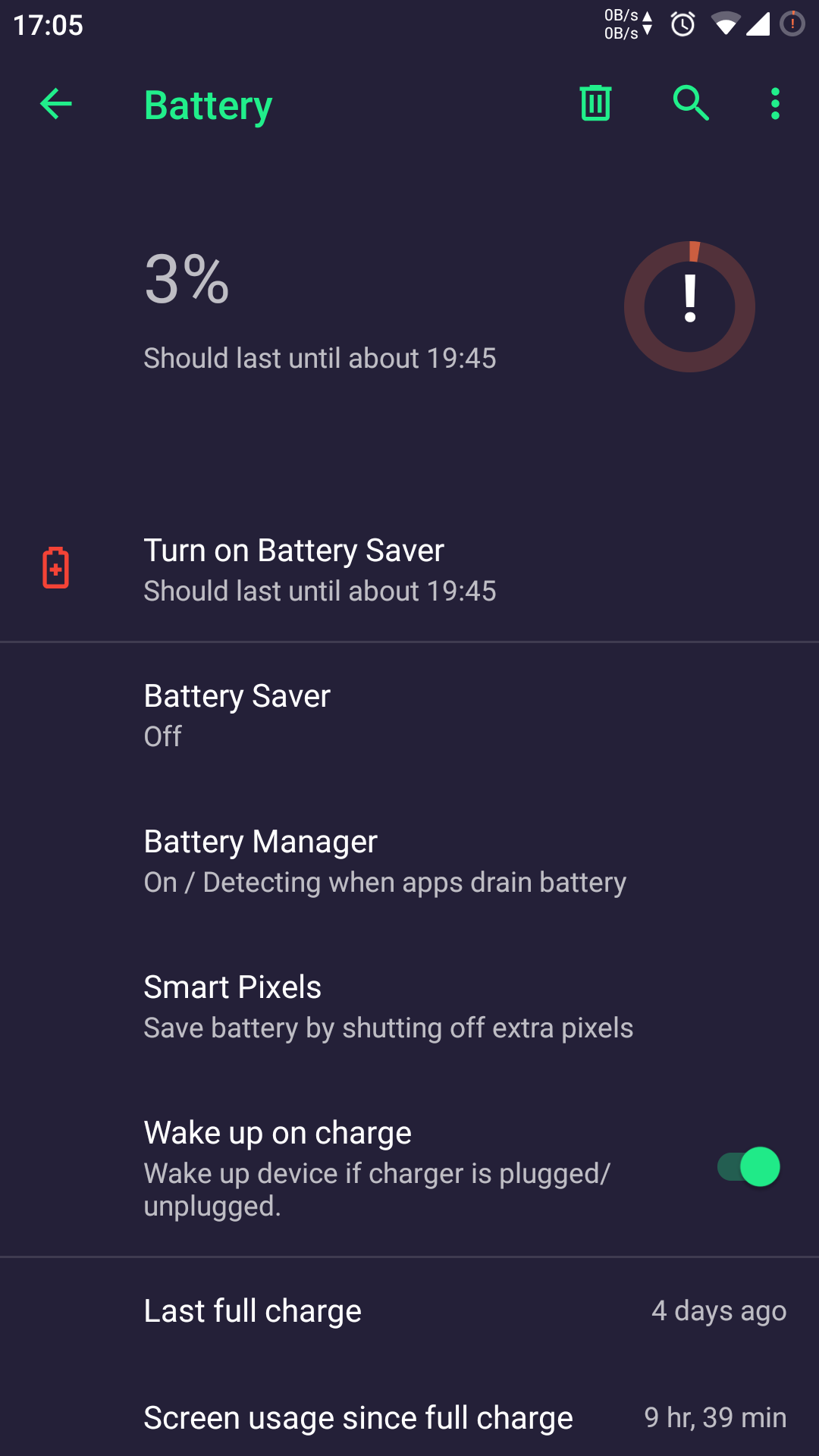Open settings search

[690, 104]
